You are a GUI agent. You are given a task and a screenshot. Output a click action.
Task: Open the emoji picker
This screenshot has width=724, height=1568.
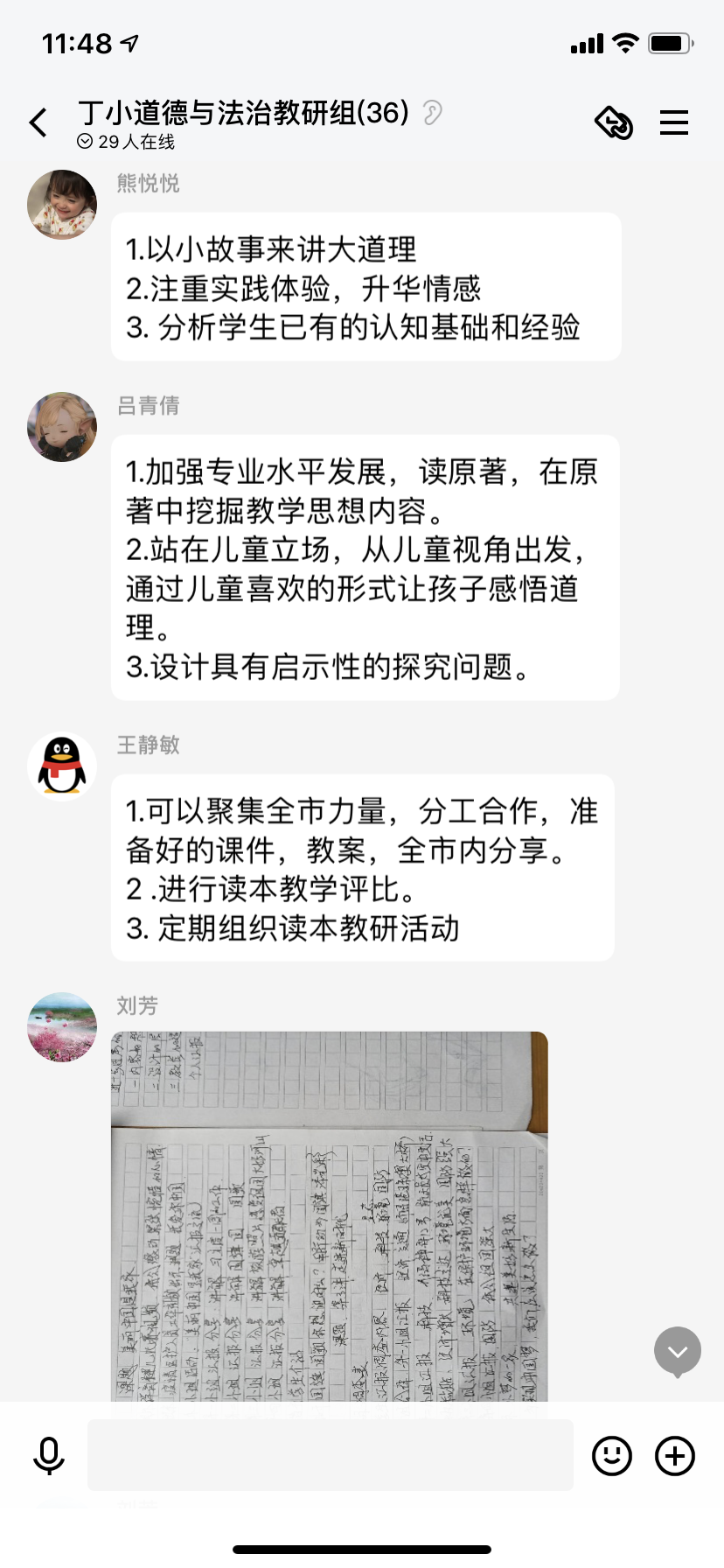[612, 1456]
